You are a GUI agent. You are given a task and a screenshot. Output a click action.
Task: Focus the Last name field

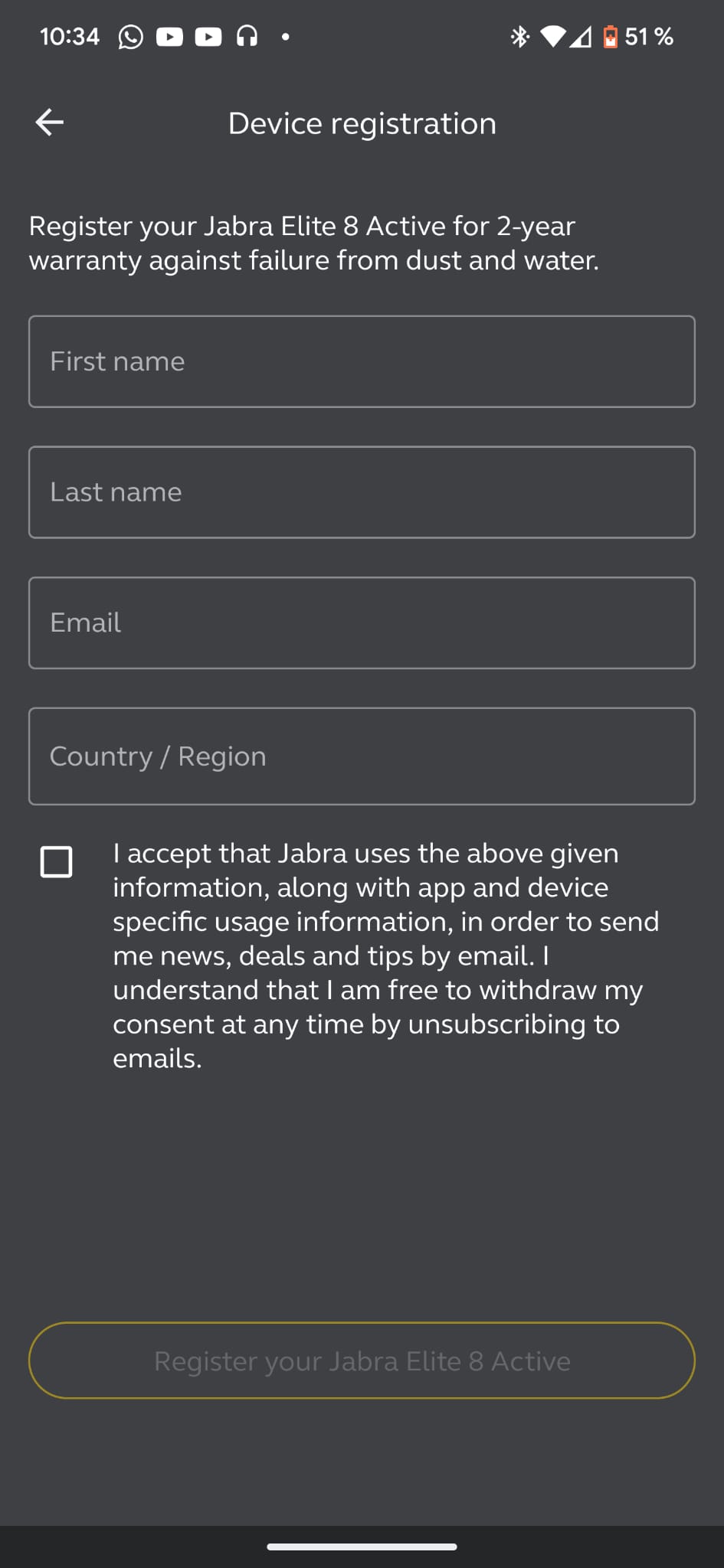tap(362, 492)
